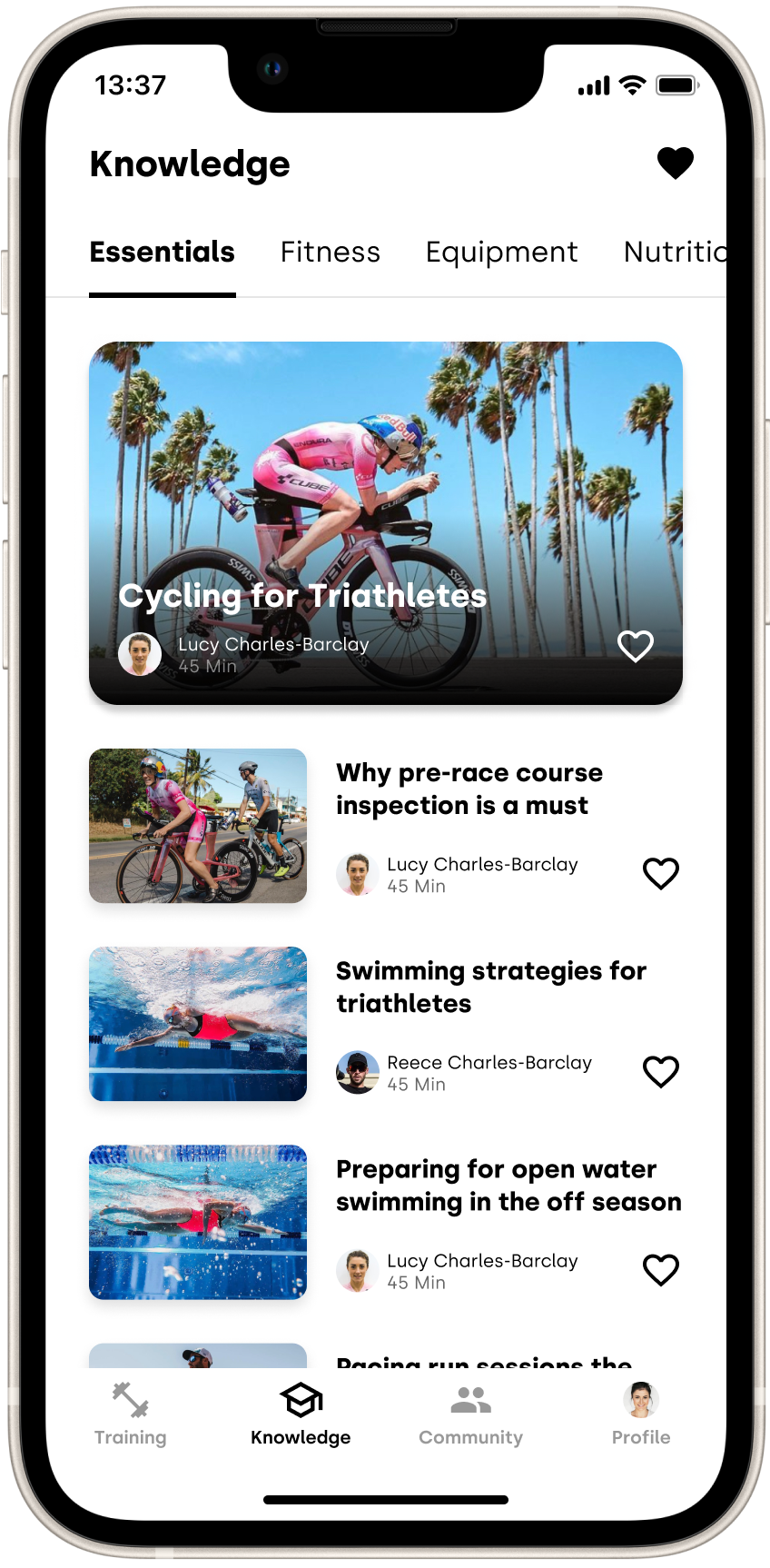Open the Profile tab
The image size is (770, 1568).
click(x=640, y=1414)
